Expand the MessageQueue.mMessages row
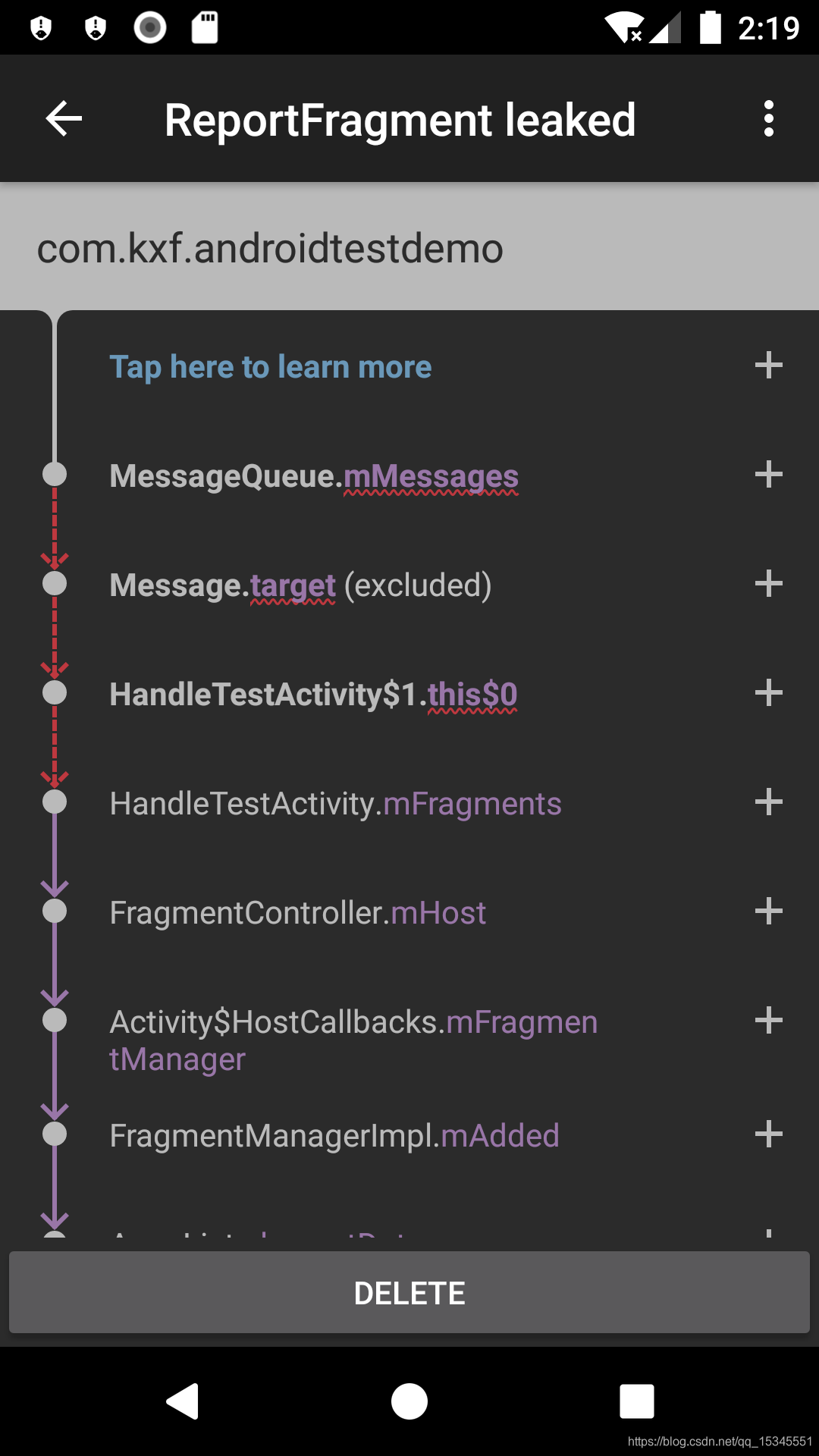 (768, 475)
